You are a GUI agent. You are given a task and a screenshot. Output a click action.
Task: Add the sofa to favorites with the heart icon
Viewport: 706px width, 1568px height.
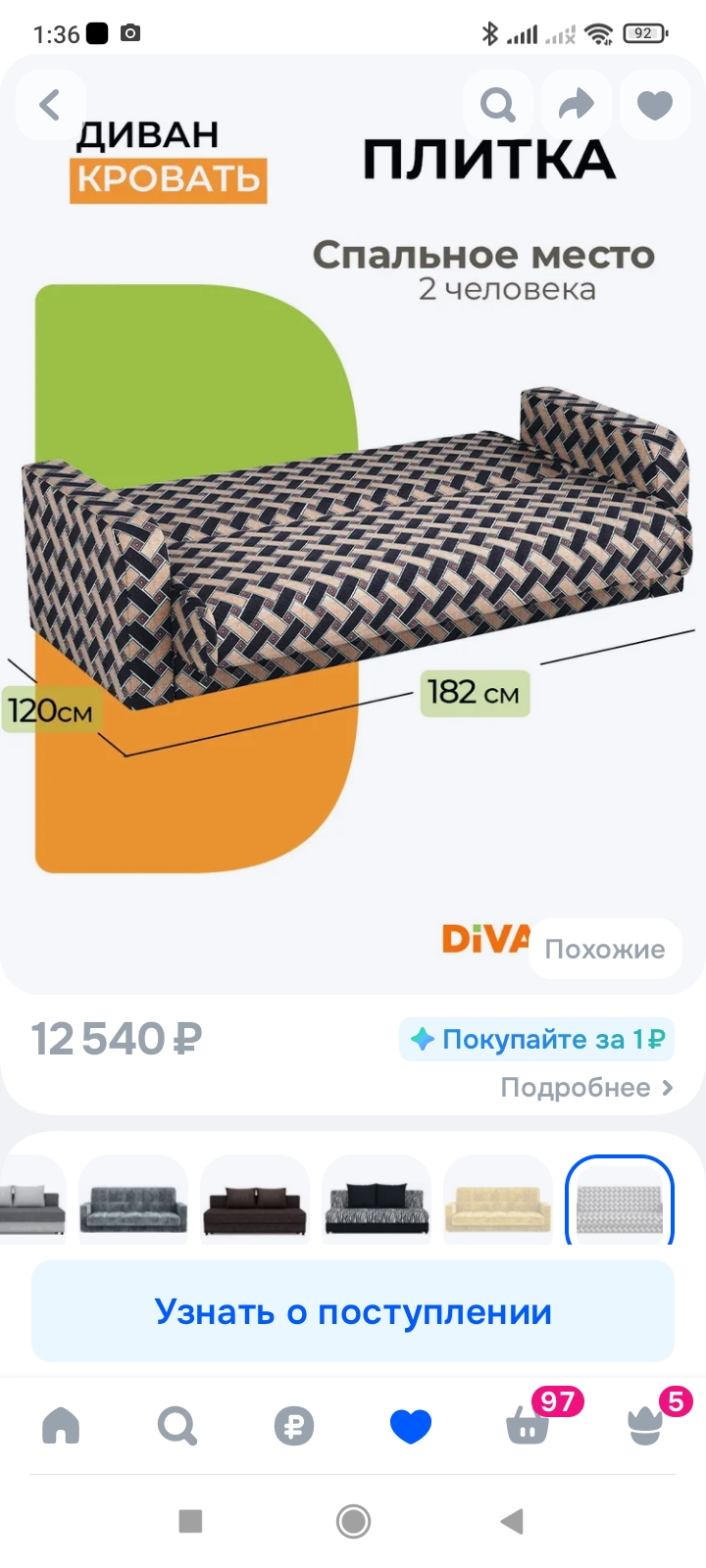[x=654, y=105]
